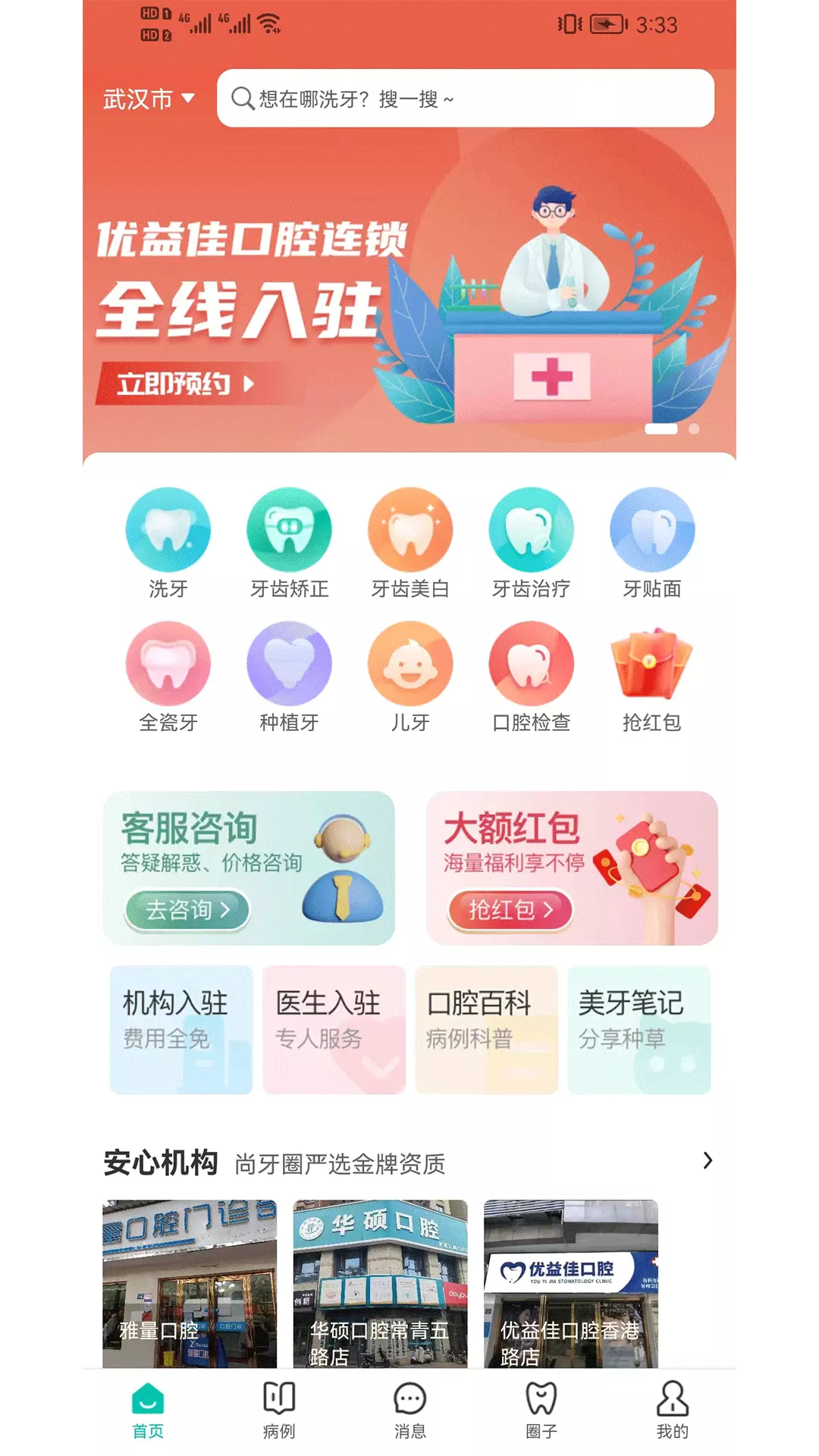Tap the 想在哪洗牙 search box
This screenshot has height=1456, width=819.
click(x=466, y=99)
